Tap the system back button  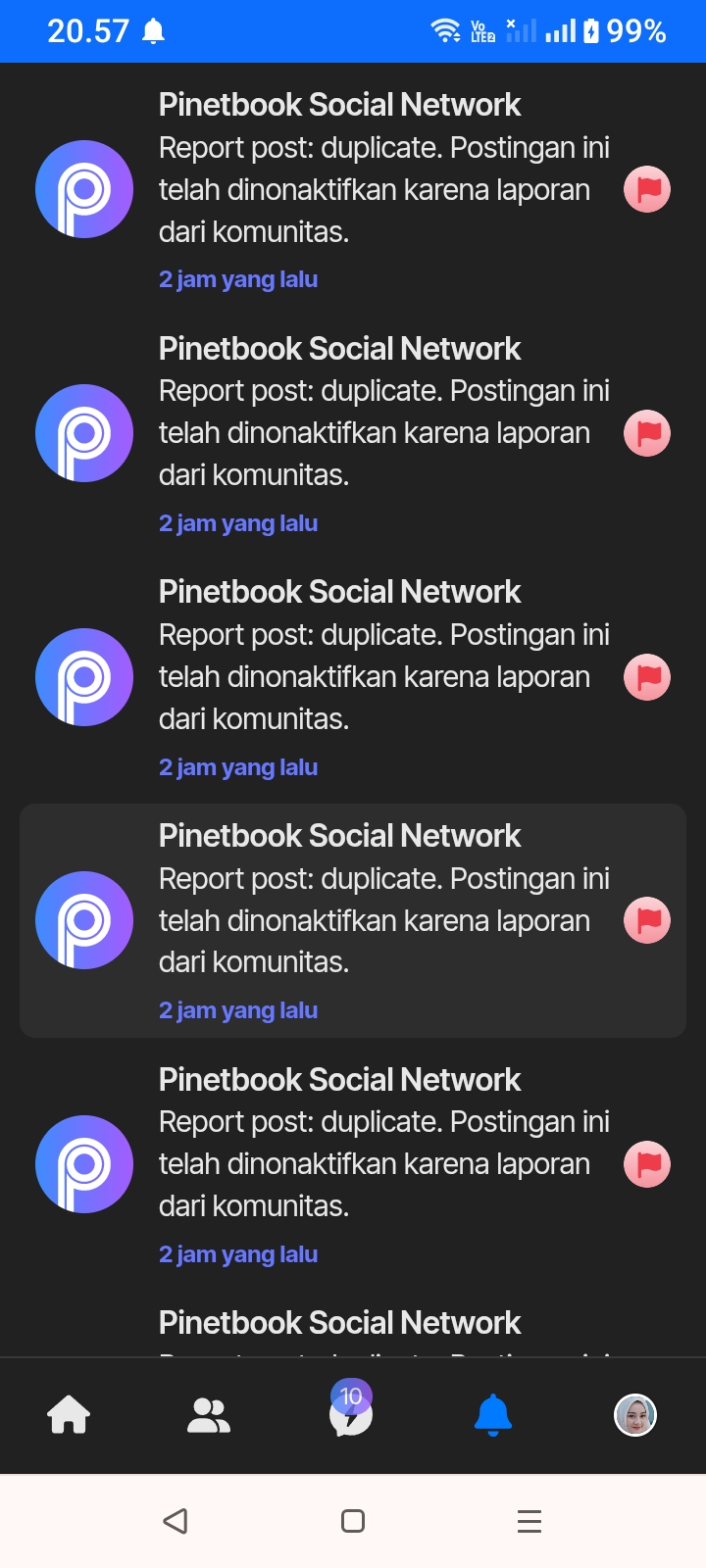coord(176,1521)
